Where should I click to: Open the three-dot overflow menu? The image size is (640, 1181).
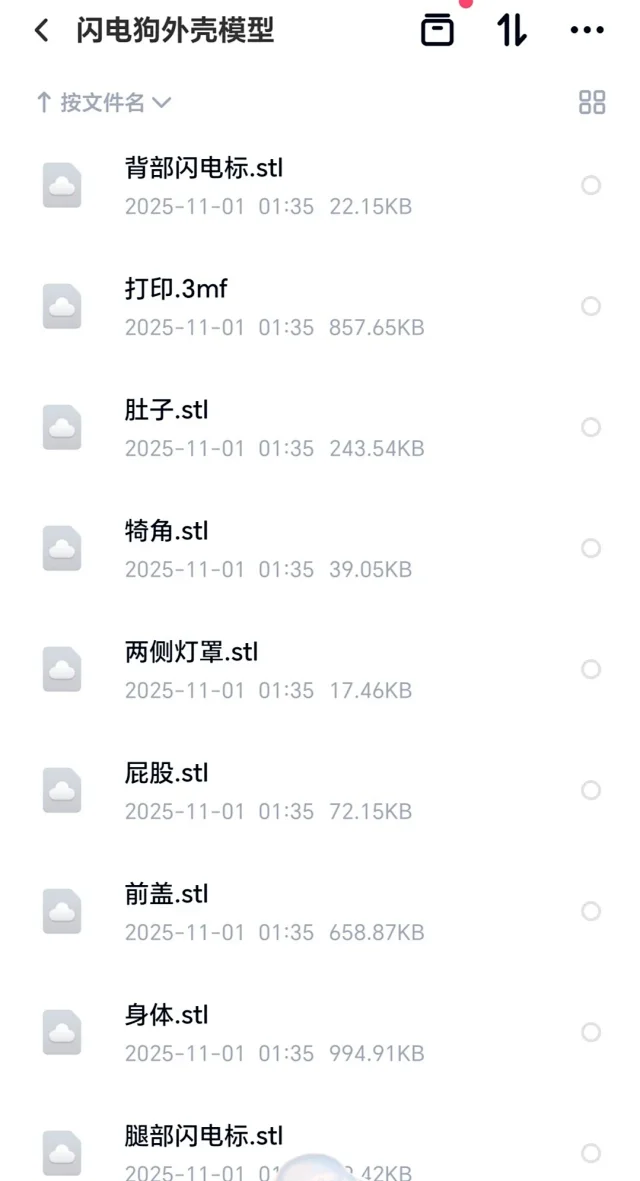587,31
